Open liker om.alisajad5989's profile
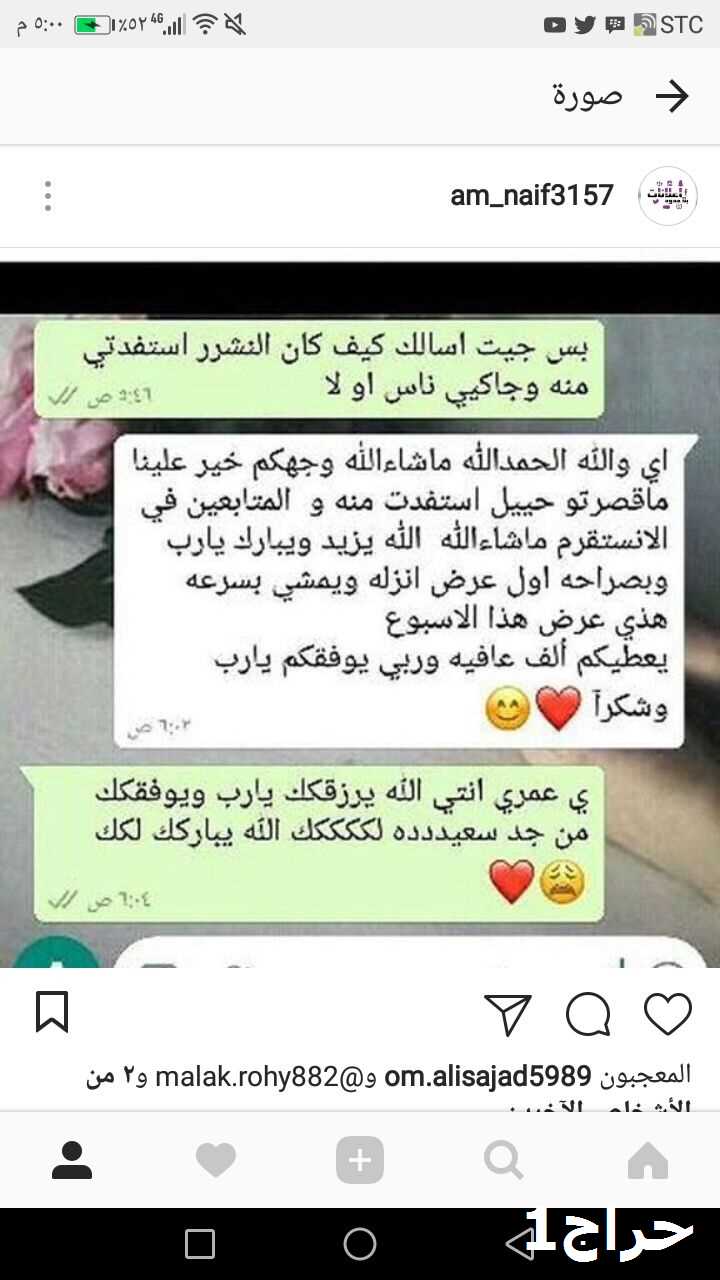 click(488, 1076)
